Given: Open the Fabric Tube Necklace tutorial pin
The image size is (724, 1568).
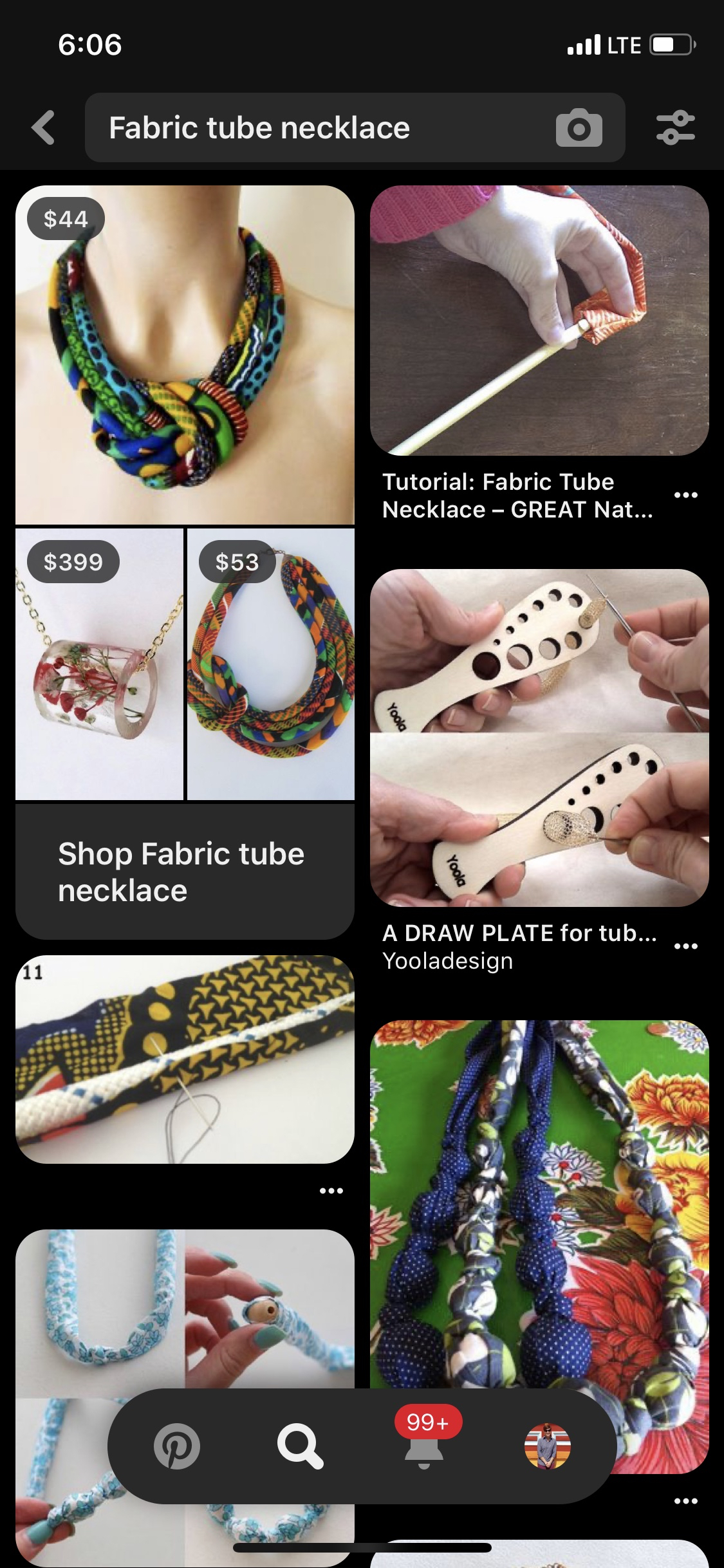Looking at the screenshot, I should [539, 321].
